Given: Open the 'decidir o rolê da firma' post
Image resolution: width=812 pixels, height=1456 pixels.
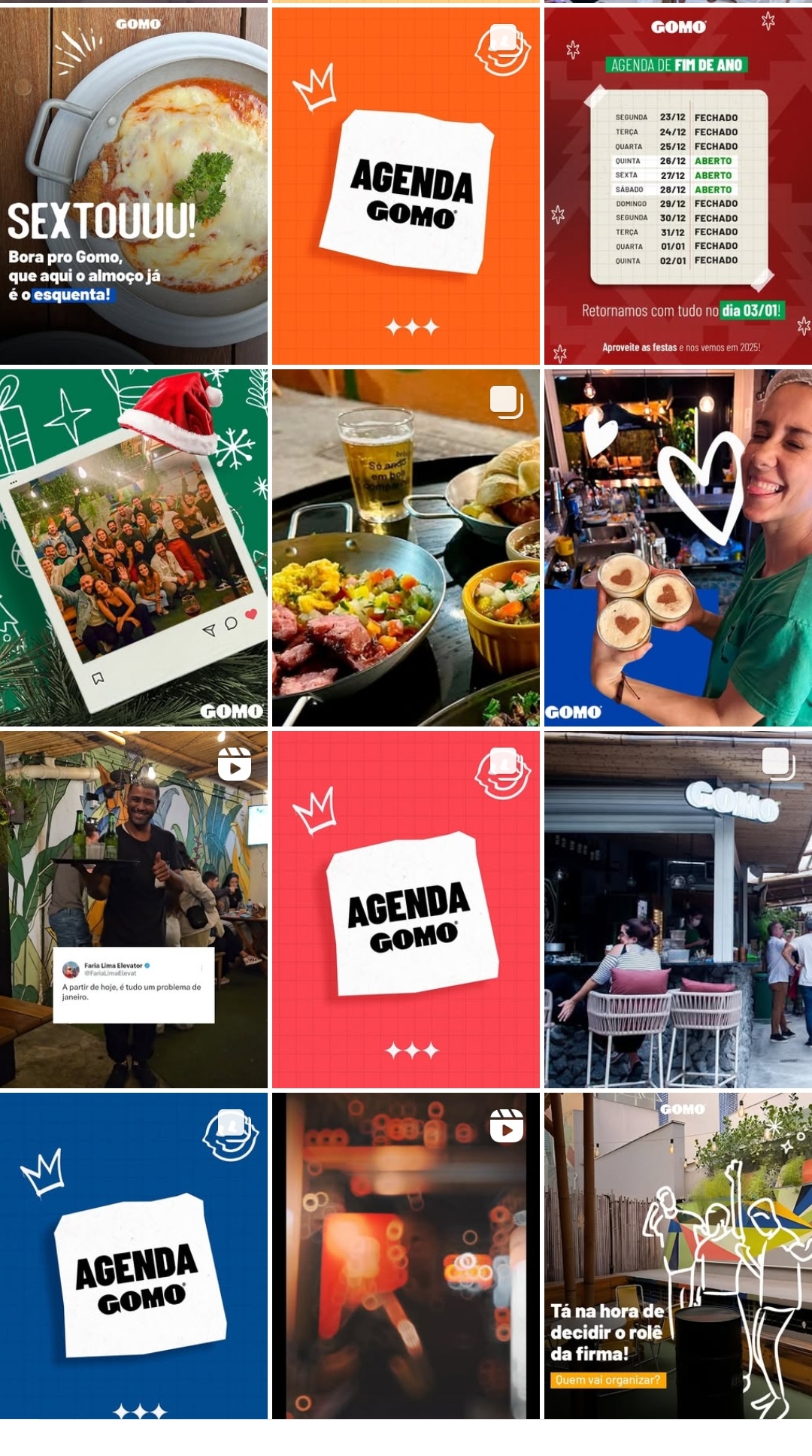Looking at the screenshot, I should point(678,1255).
